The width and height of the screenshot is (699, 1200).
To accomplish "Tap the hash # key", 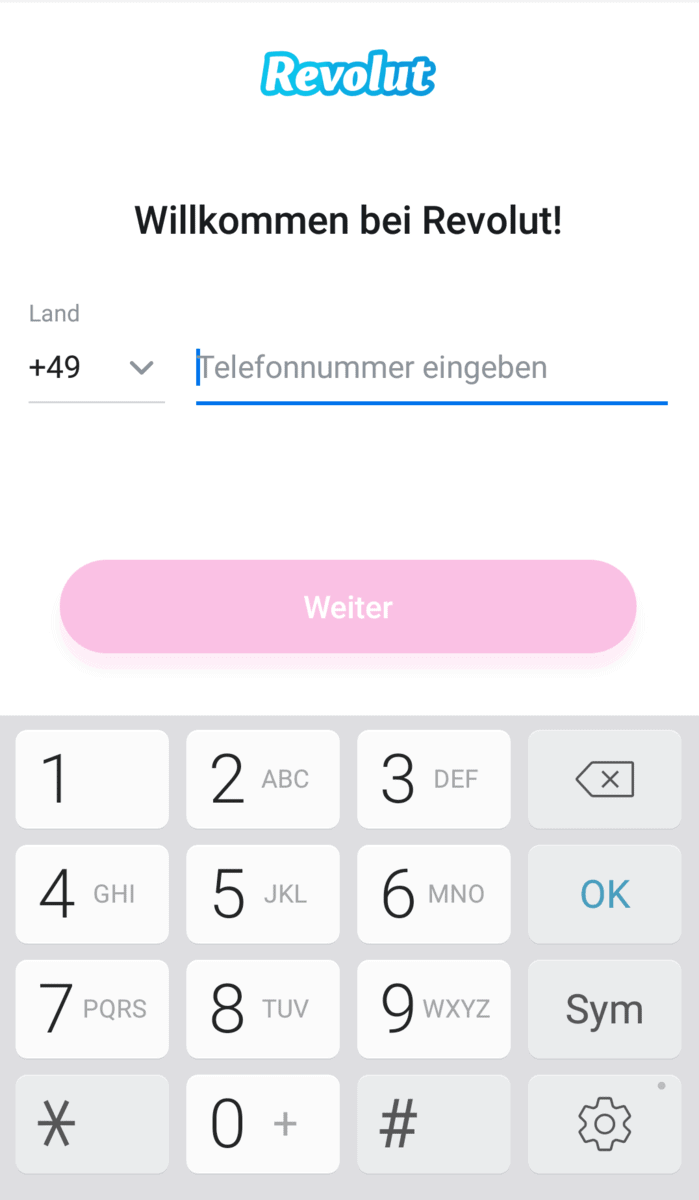I will 433,1124.
